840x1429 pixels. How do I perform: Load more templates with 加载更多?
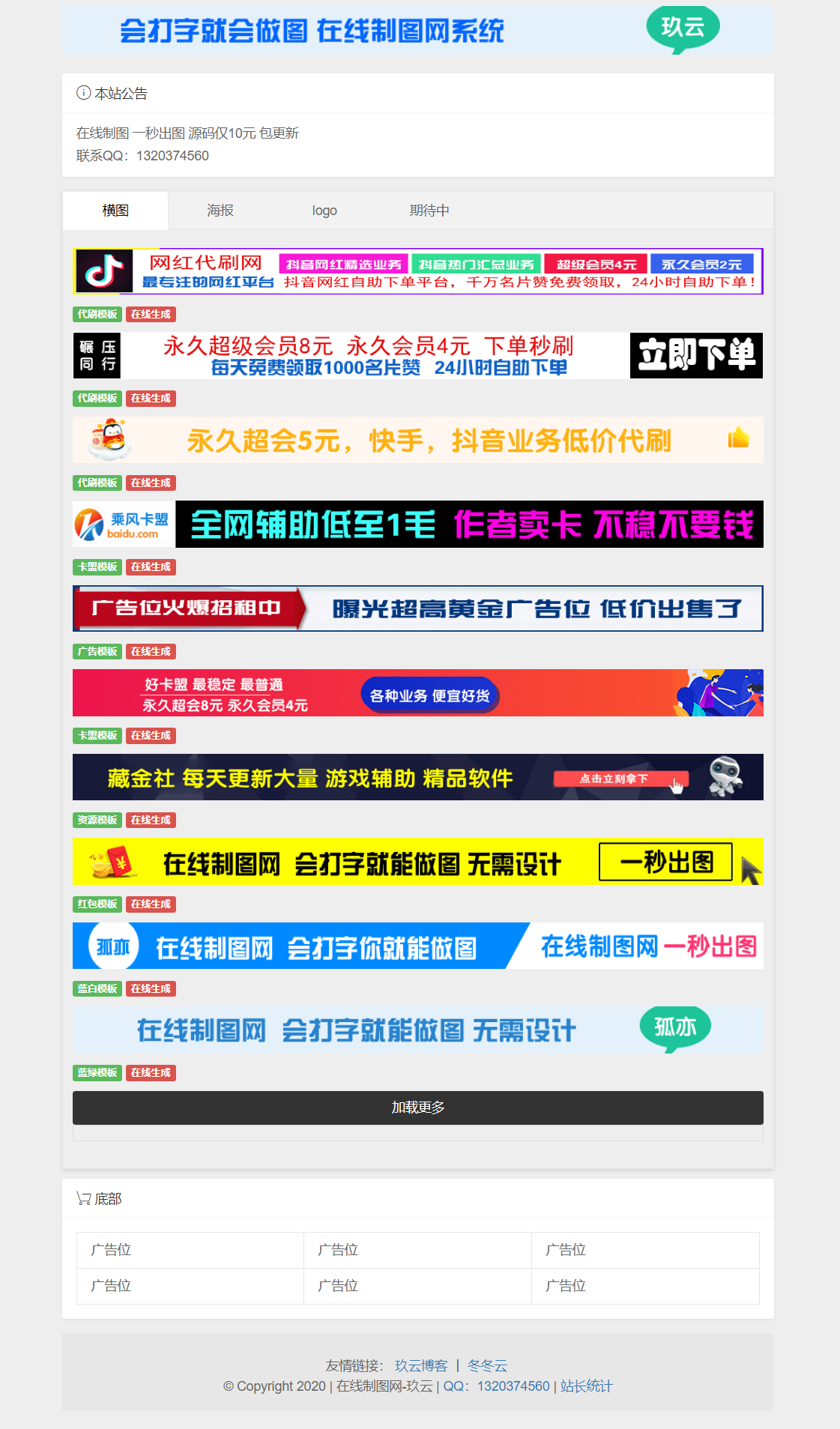(x=417, y=1108)
